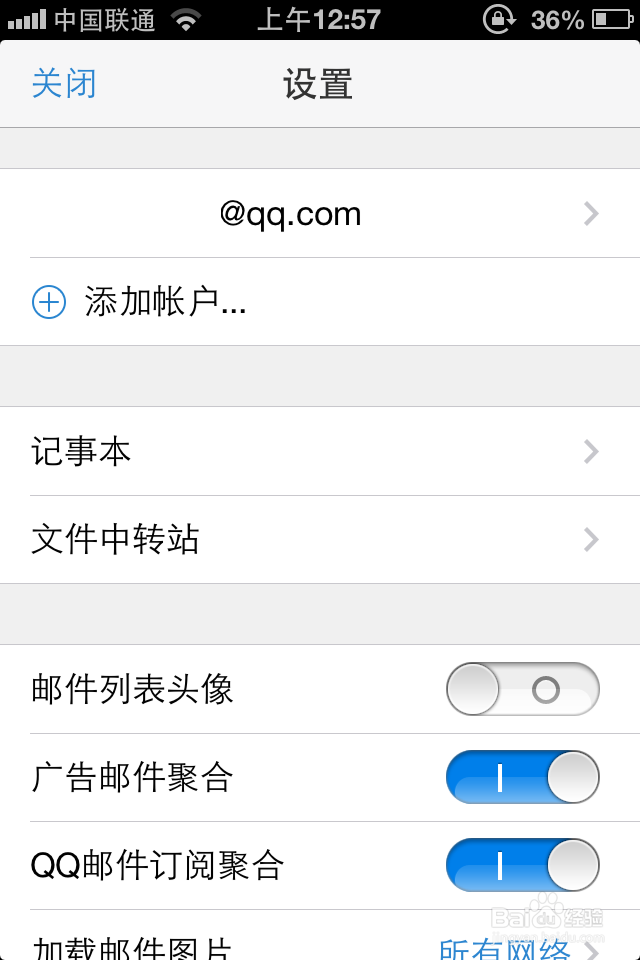The width and height of the screenshot is (640, 960).
Task: Open the @qq.com account settings
Action: coord(320,214)
